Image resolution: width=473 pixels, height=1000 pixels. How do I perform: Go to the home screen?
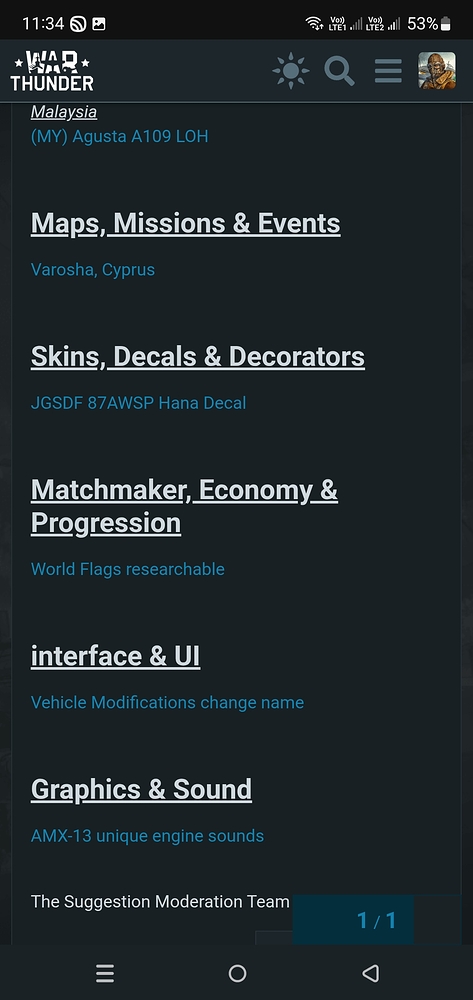(x=237, y=973)
